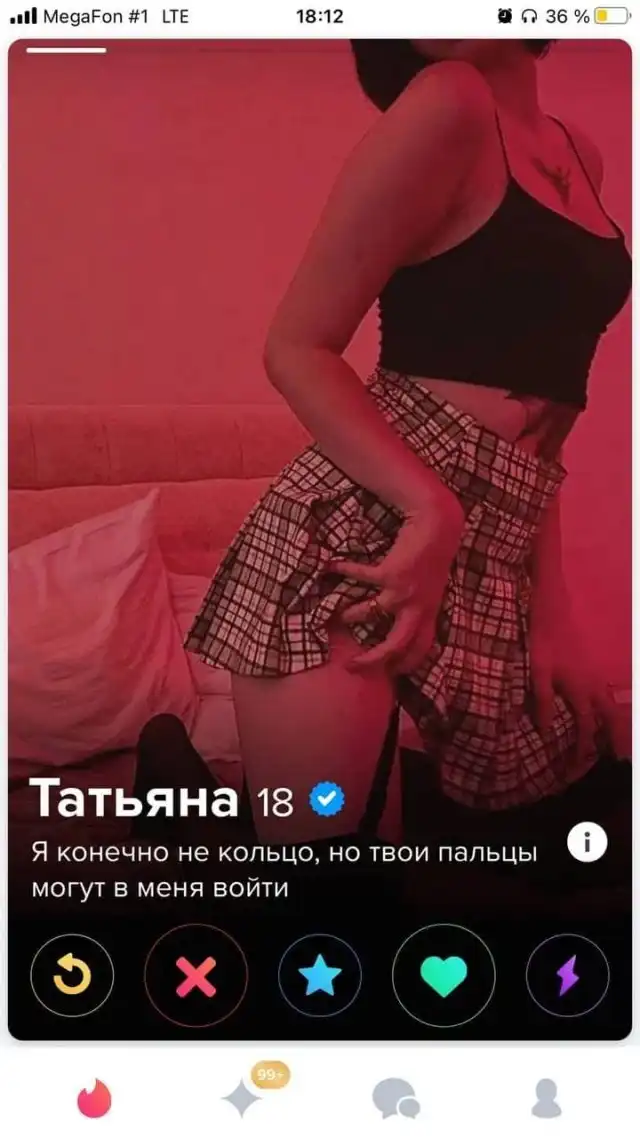The height and width of the screenshot is (1137, 640).
Task: Activate Boost with the purple lightning bolt
Action: pos(567,975)
